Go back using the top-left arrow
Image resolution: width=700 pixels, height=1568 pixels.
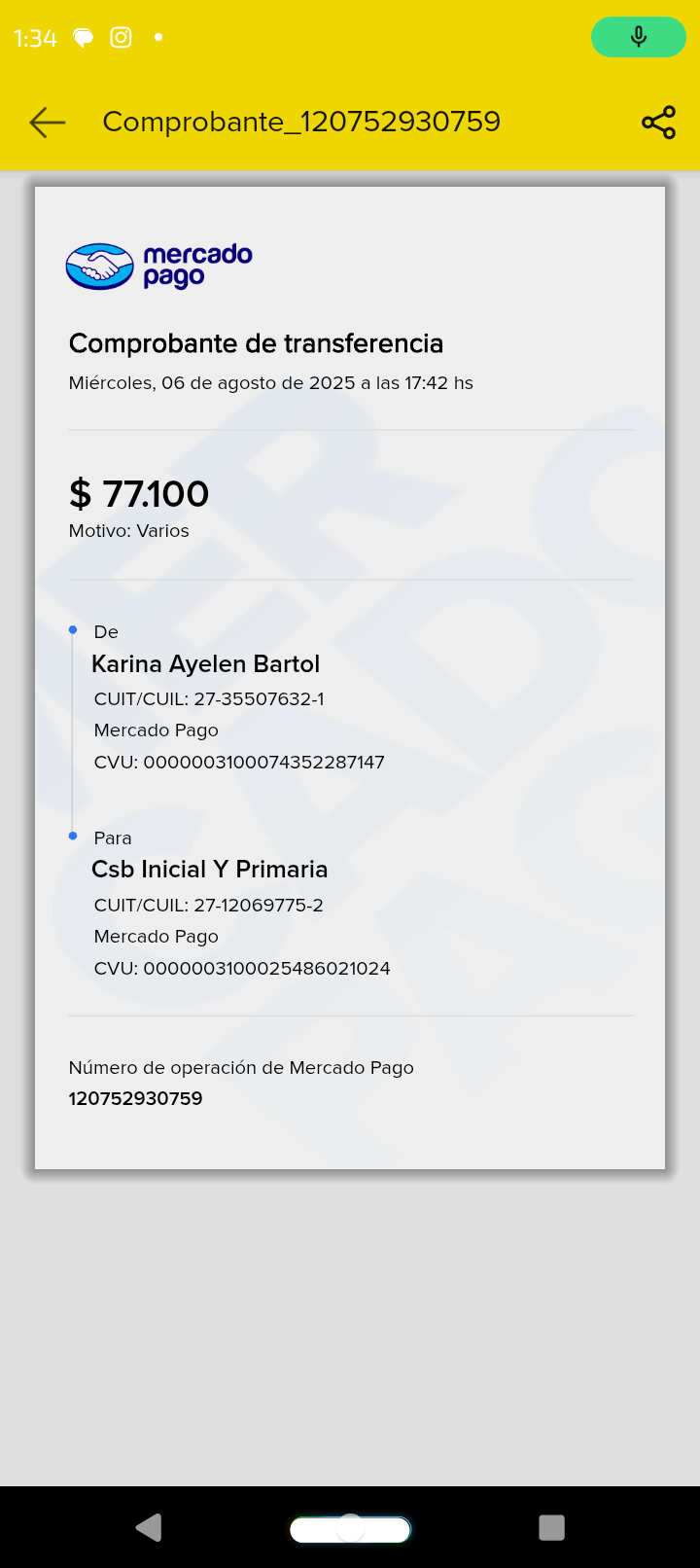(x=47, y=122)
